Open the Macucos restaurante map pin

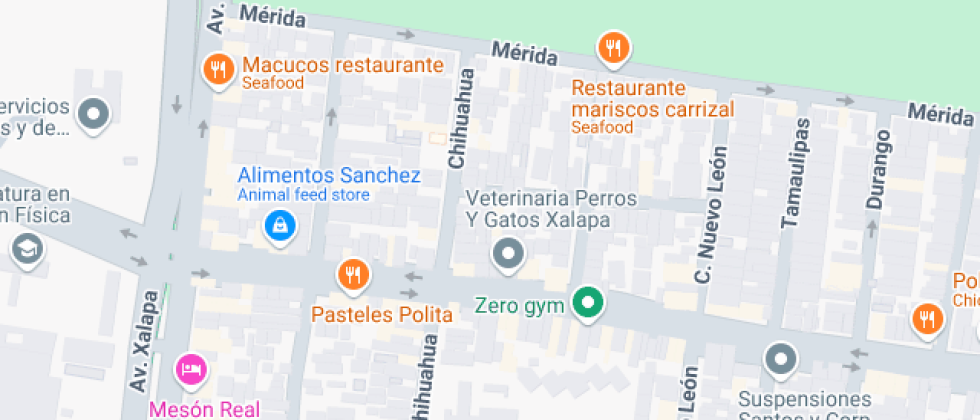point(218,70)
